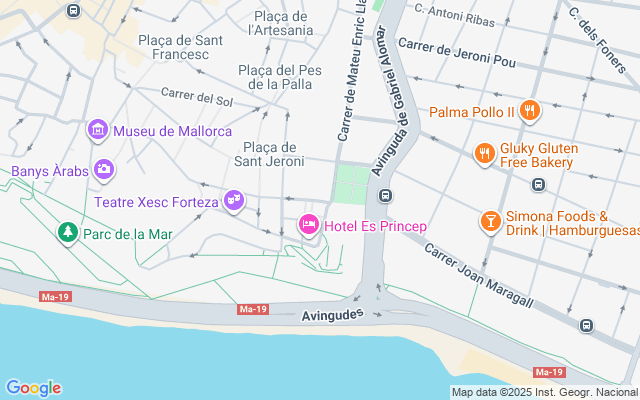This screenshot has width=640, height=400.
Task: Tap the Palma Pollo II restaurant pin
Action: (x=529, y=111)
